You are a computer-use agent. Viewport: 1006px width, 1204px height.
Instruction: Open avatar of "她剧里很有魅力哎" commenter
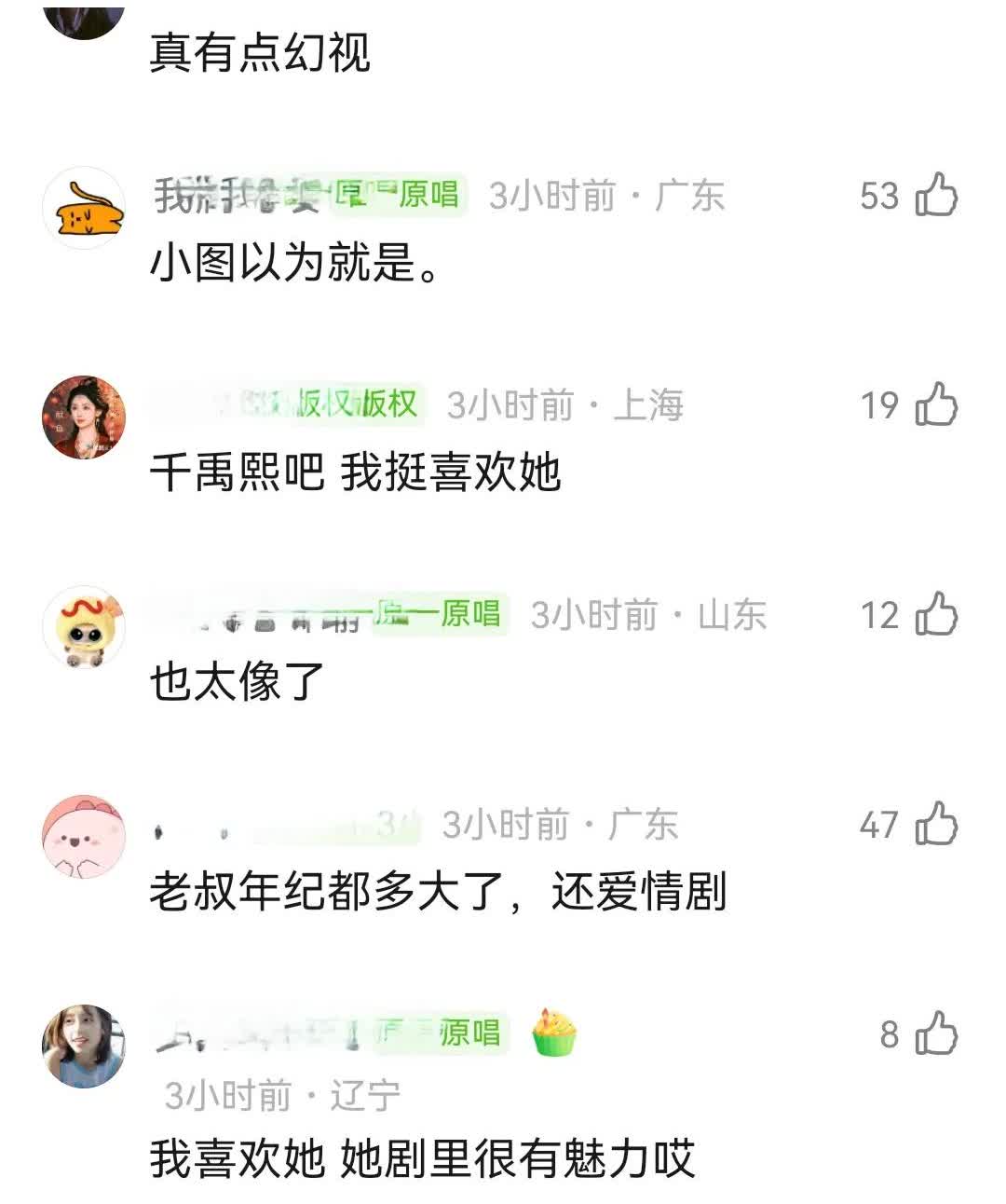[84, 1047]
